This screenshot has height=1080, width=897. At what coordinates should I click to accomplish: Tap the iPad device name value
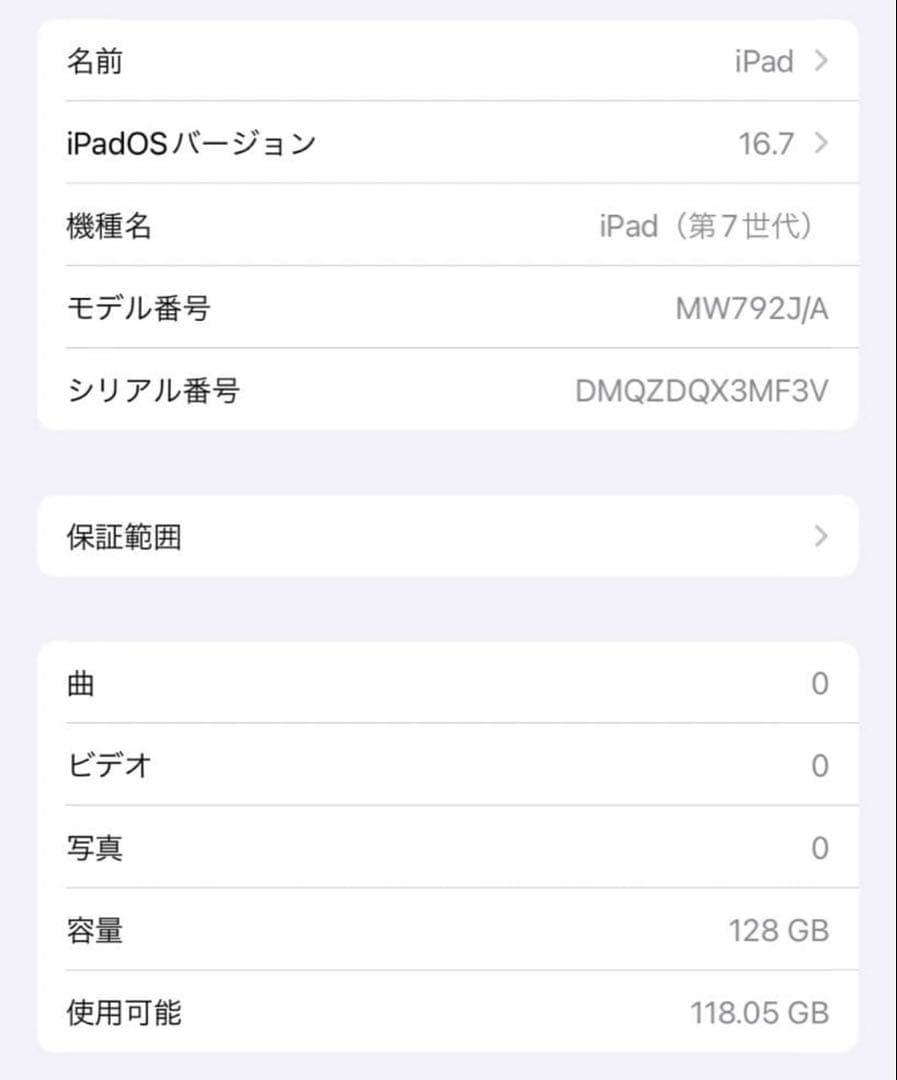tap(765, 62)
